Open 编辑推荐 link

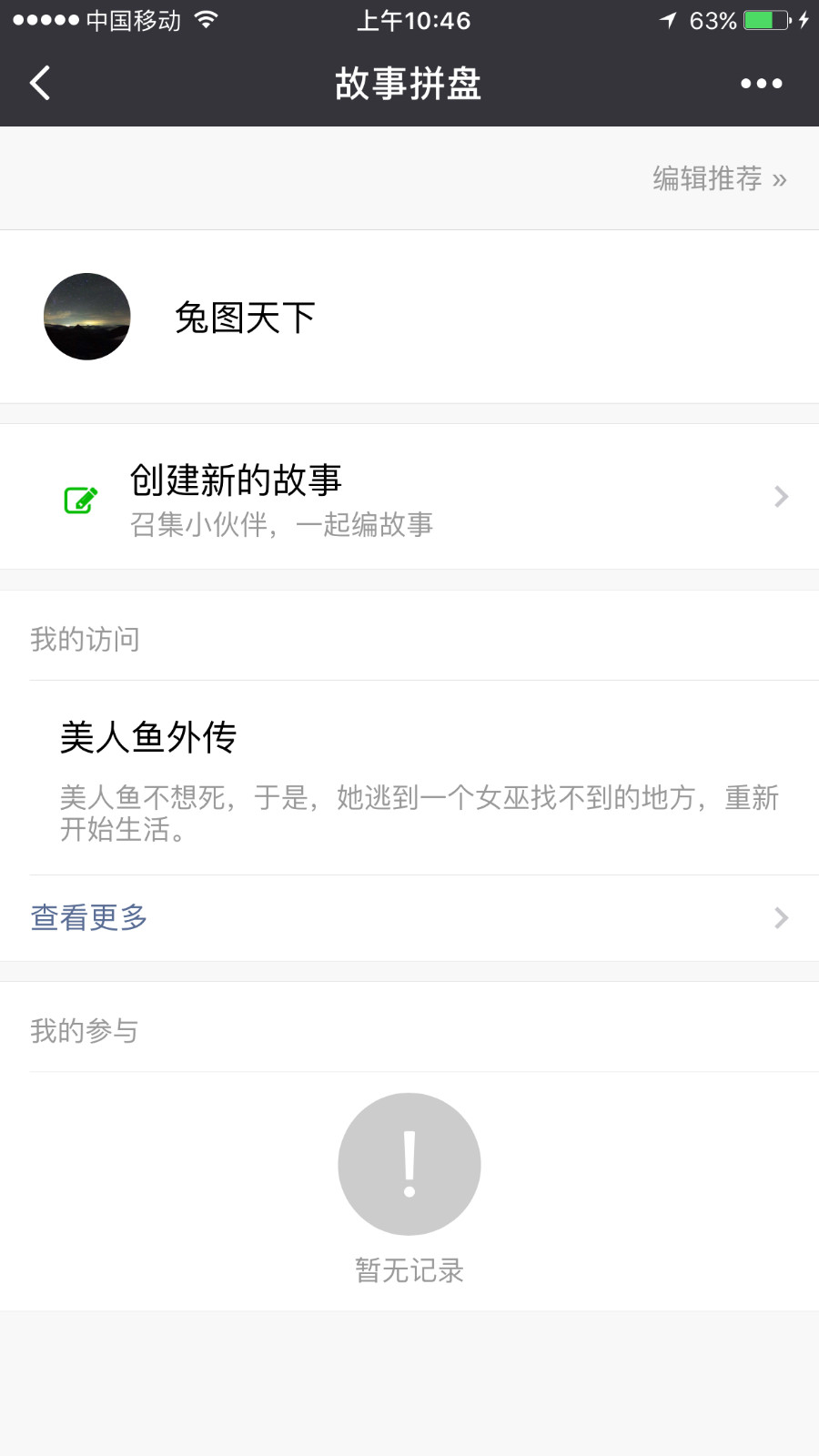pyautogui.click(x=719, y=178)
